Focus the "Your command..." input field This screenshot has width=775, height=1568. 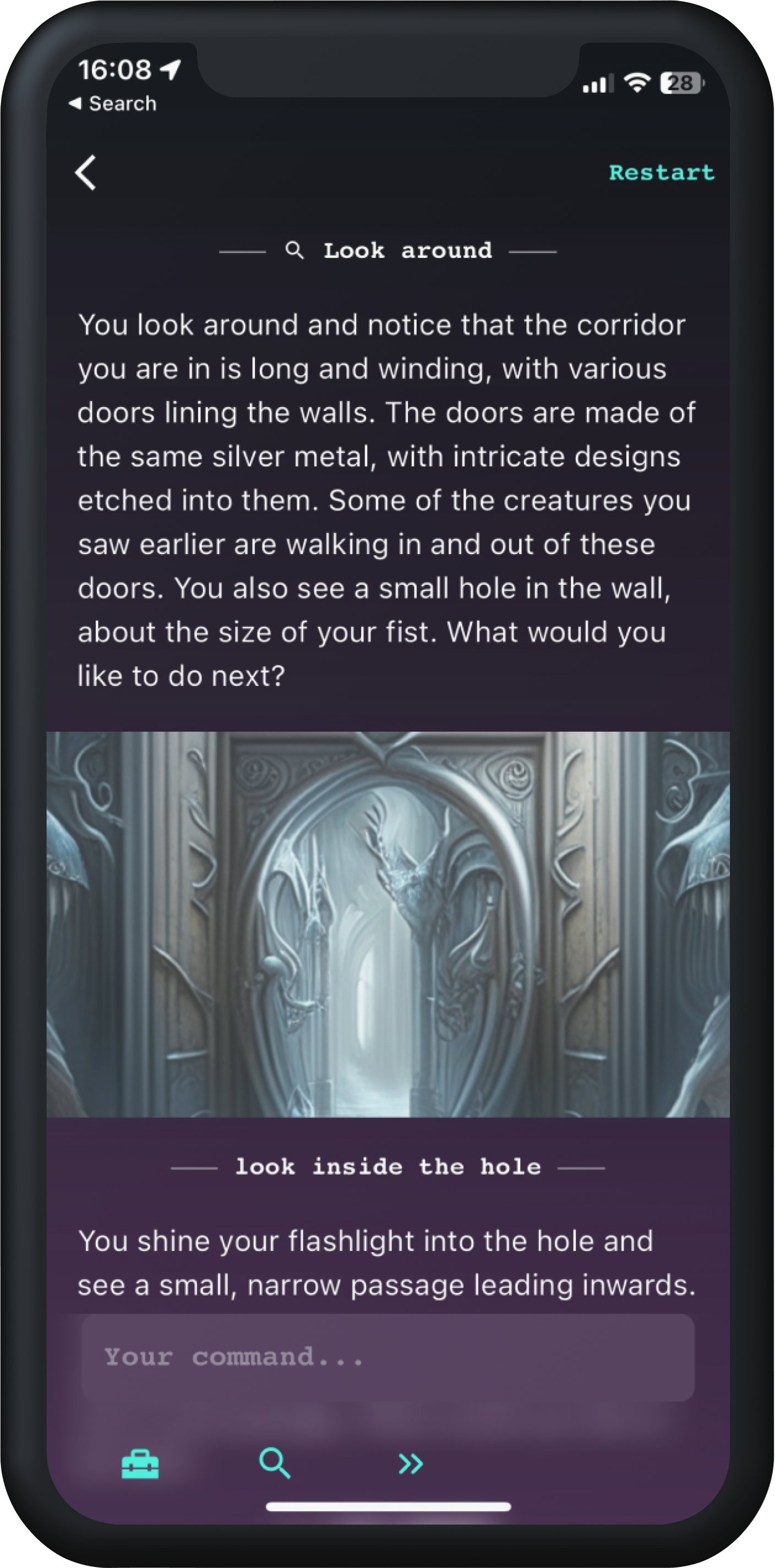388,1357
